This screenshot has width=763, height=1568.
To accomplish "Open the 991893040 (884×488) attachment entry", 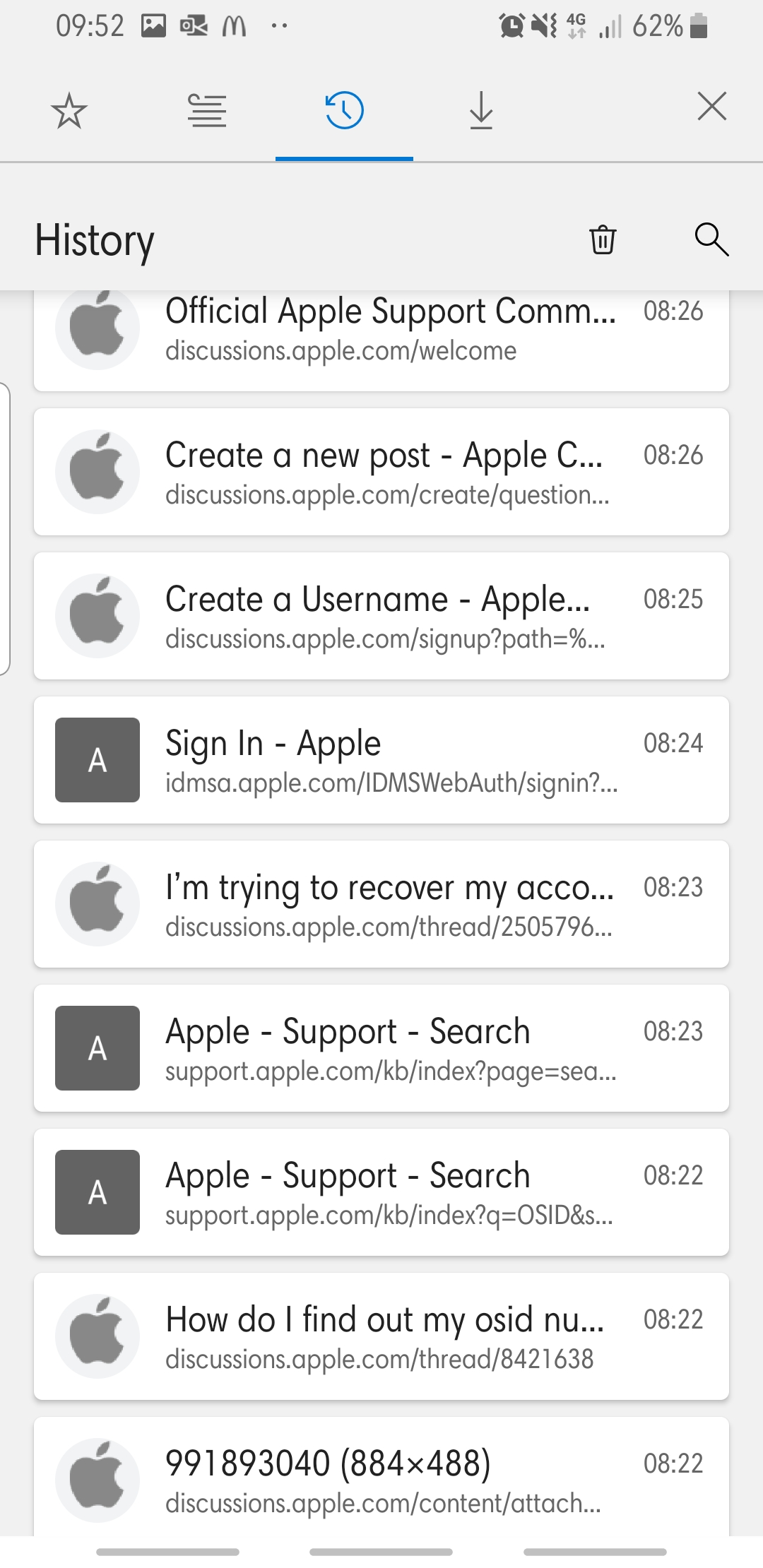I will (x=381, y=1476).
